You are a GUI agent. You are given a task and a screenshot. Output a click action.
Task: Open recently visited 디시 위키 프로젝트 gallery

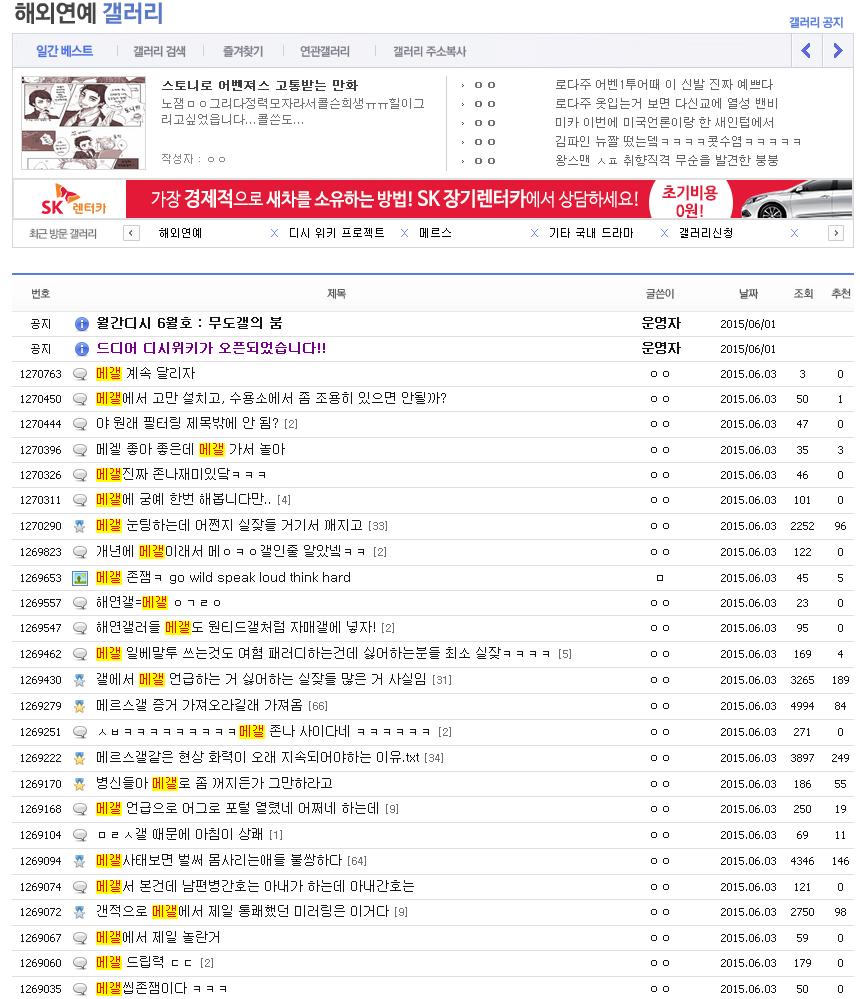pyautogui.click(x=336, y=233)
